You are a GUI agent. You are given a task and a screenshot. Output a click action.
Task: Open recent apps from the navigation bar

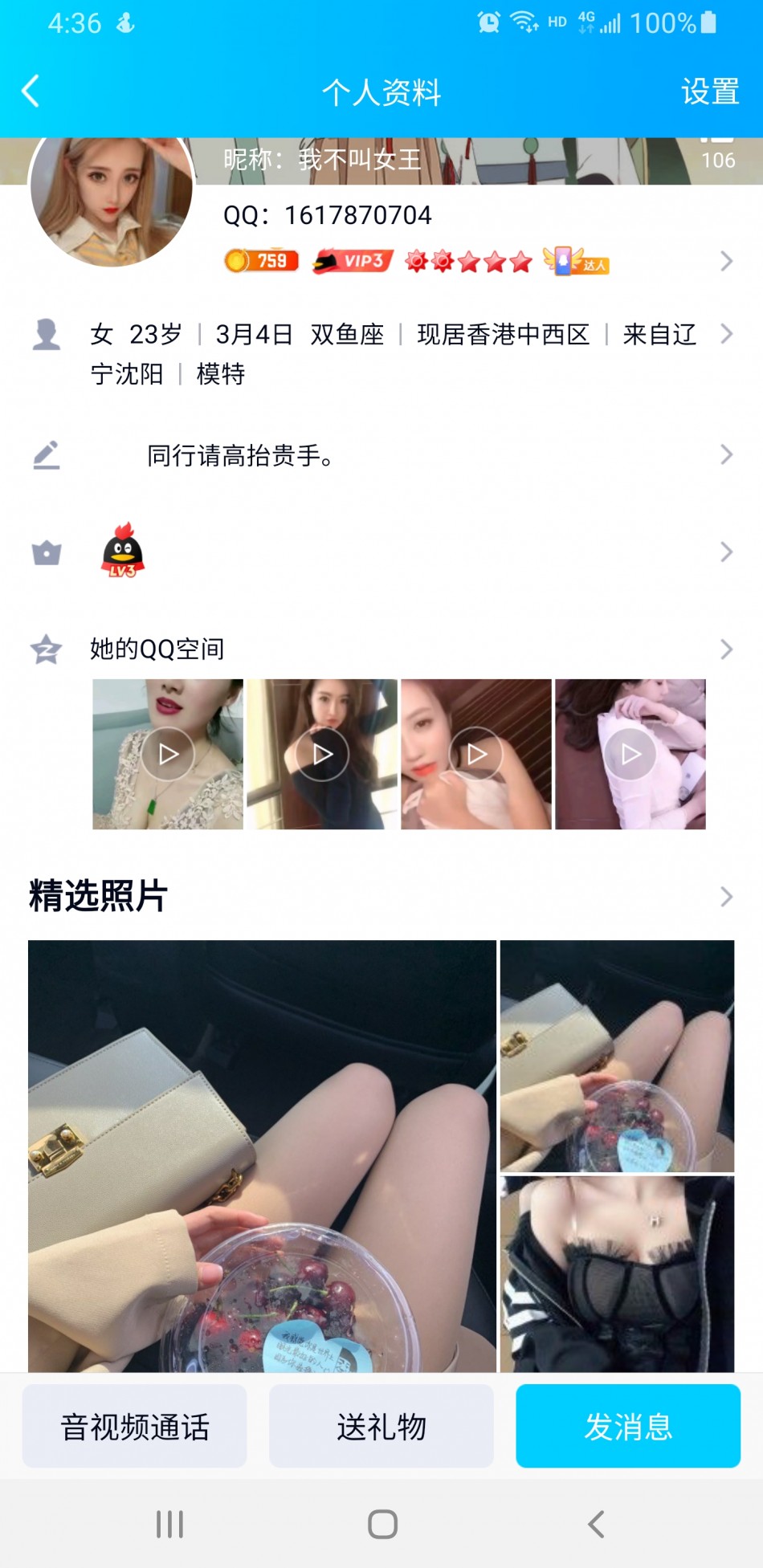pyautogui.click(x=169, y=1524)
